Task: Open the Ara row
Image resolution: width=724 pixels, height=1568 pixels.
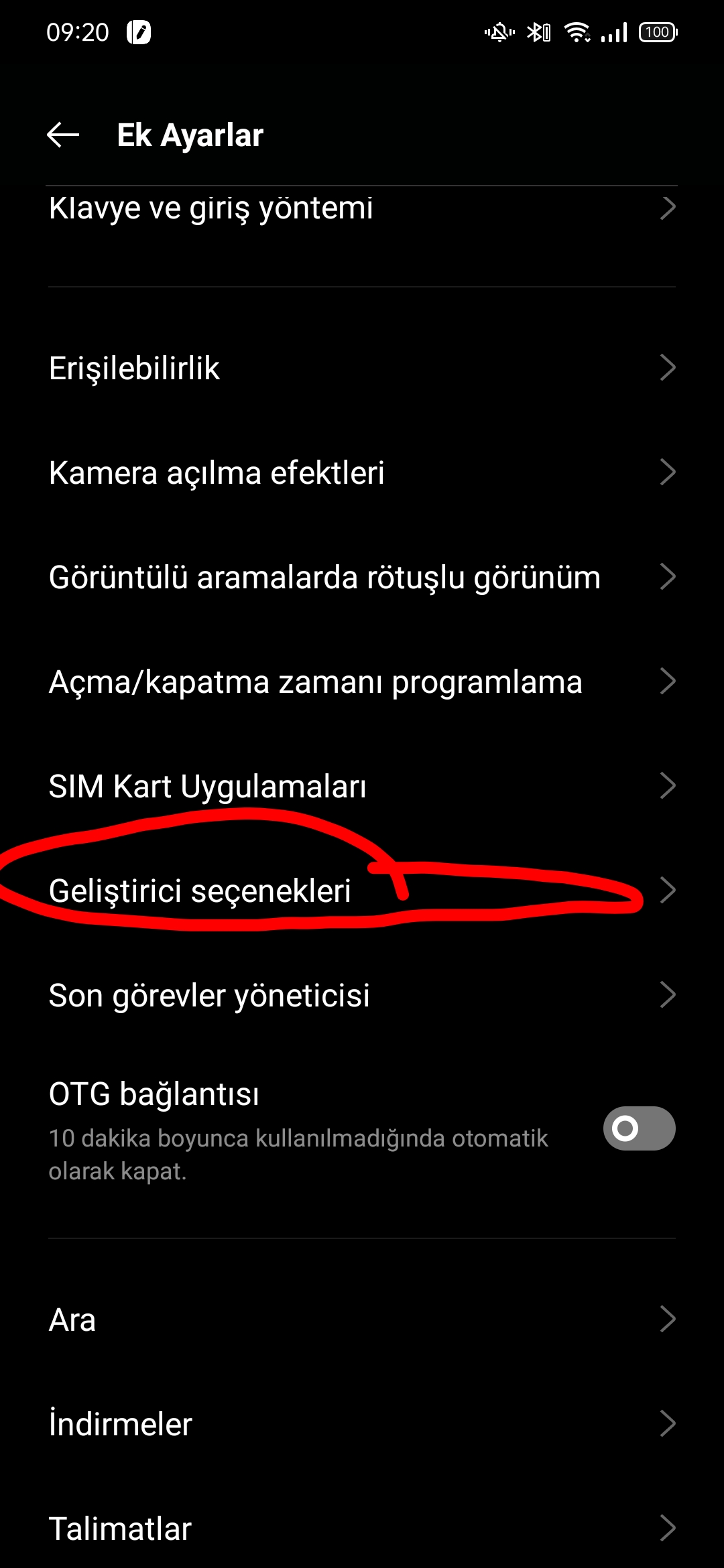Action: 362,1319
